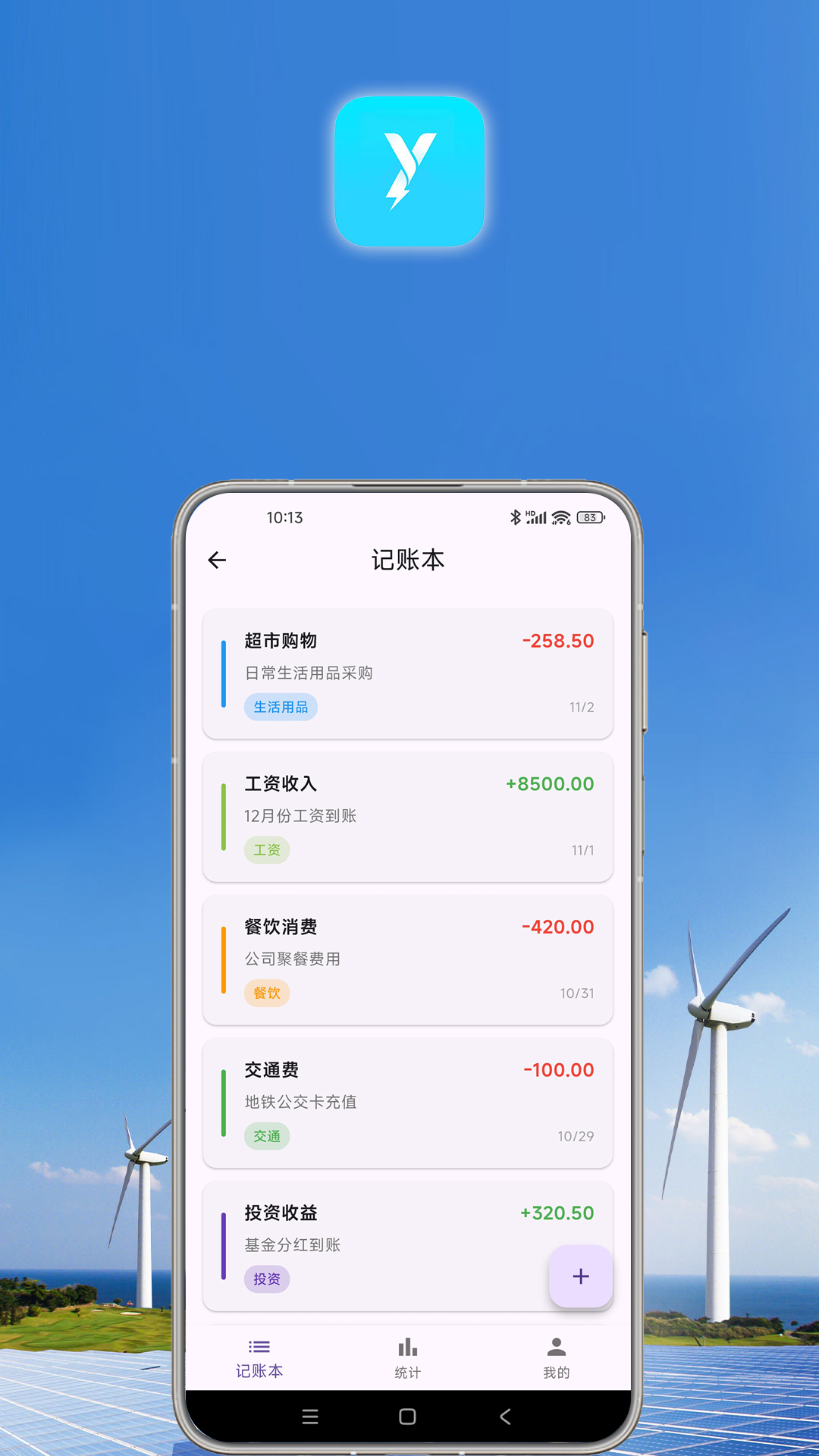Viewport: 819px width, 1456px height.
Task: Tap the back arrow on 记账本 page
Action: tap(218, 560)
